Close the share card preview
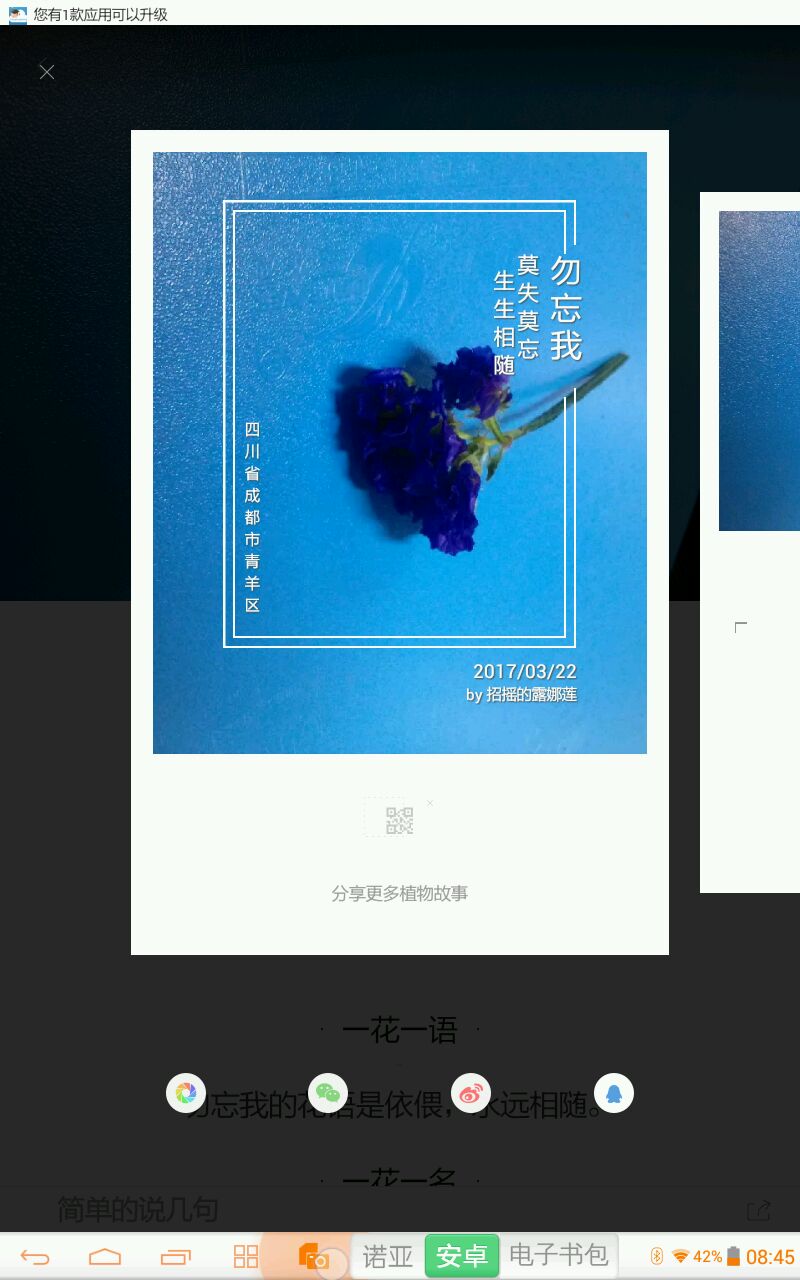Image resolution: width=800 pixels, height=1280 pixels. click(47, 72)
